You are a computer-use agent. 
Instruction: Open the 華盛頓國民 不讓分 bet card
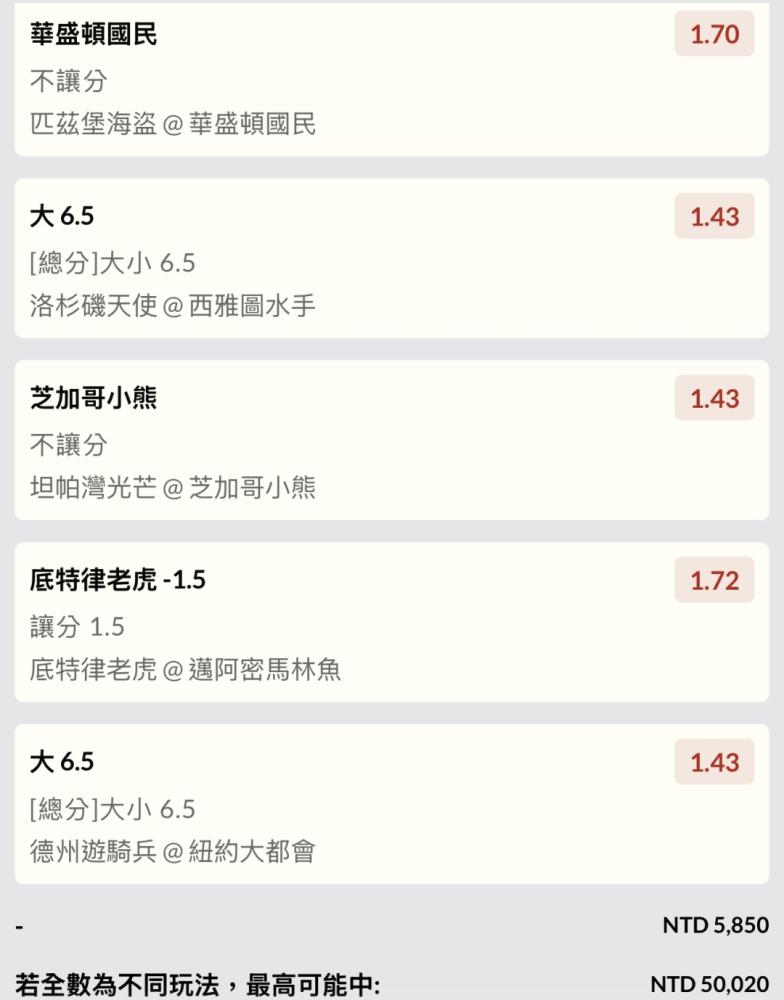(392, 78)
